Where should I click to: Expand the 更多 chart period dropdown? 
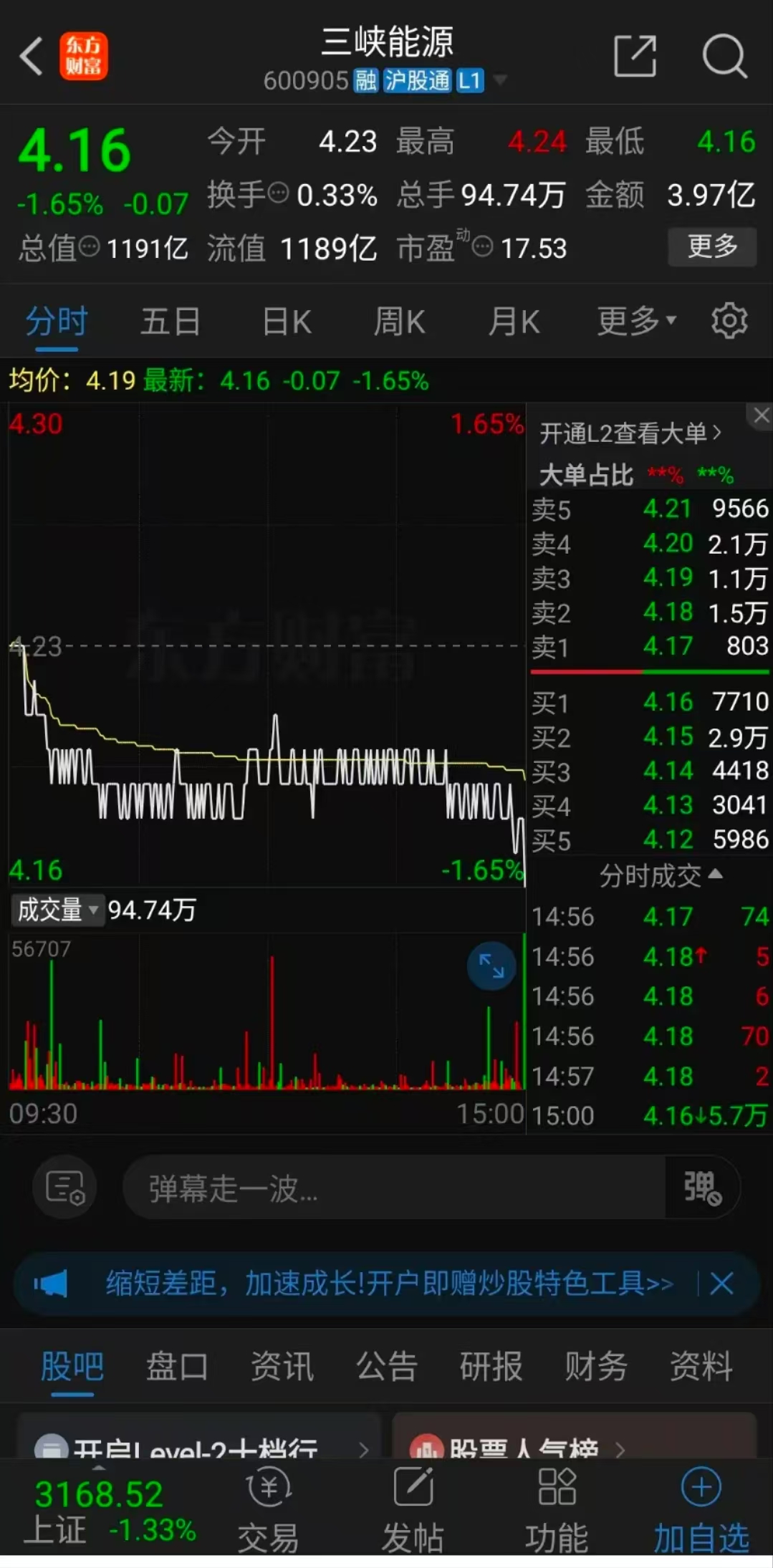[x=637, y=322]
